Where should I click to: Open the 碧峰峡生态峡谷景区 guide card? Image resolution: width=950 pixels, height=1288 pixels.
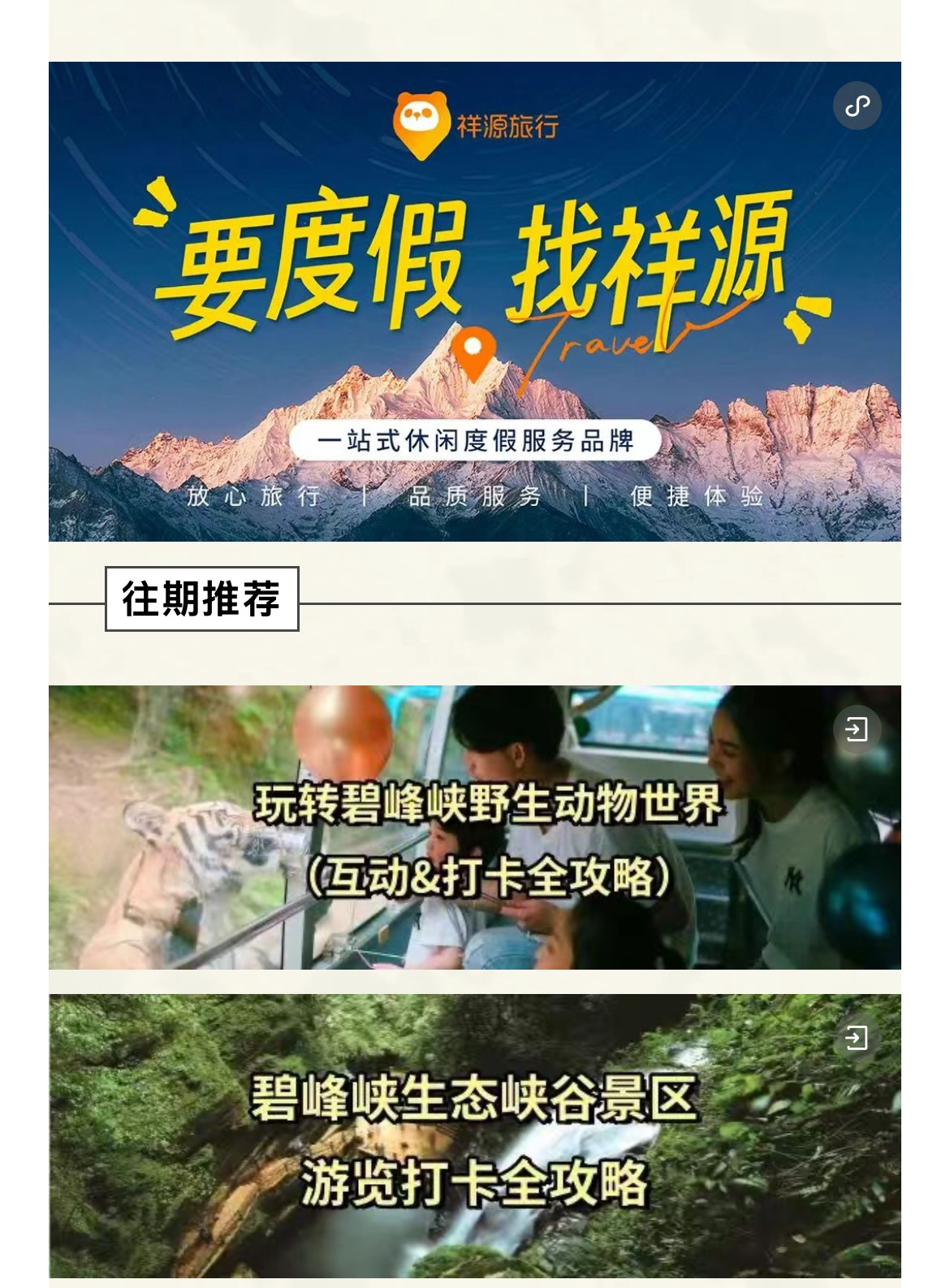tap(474, 1135)
